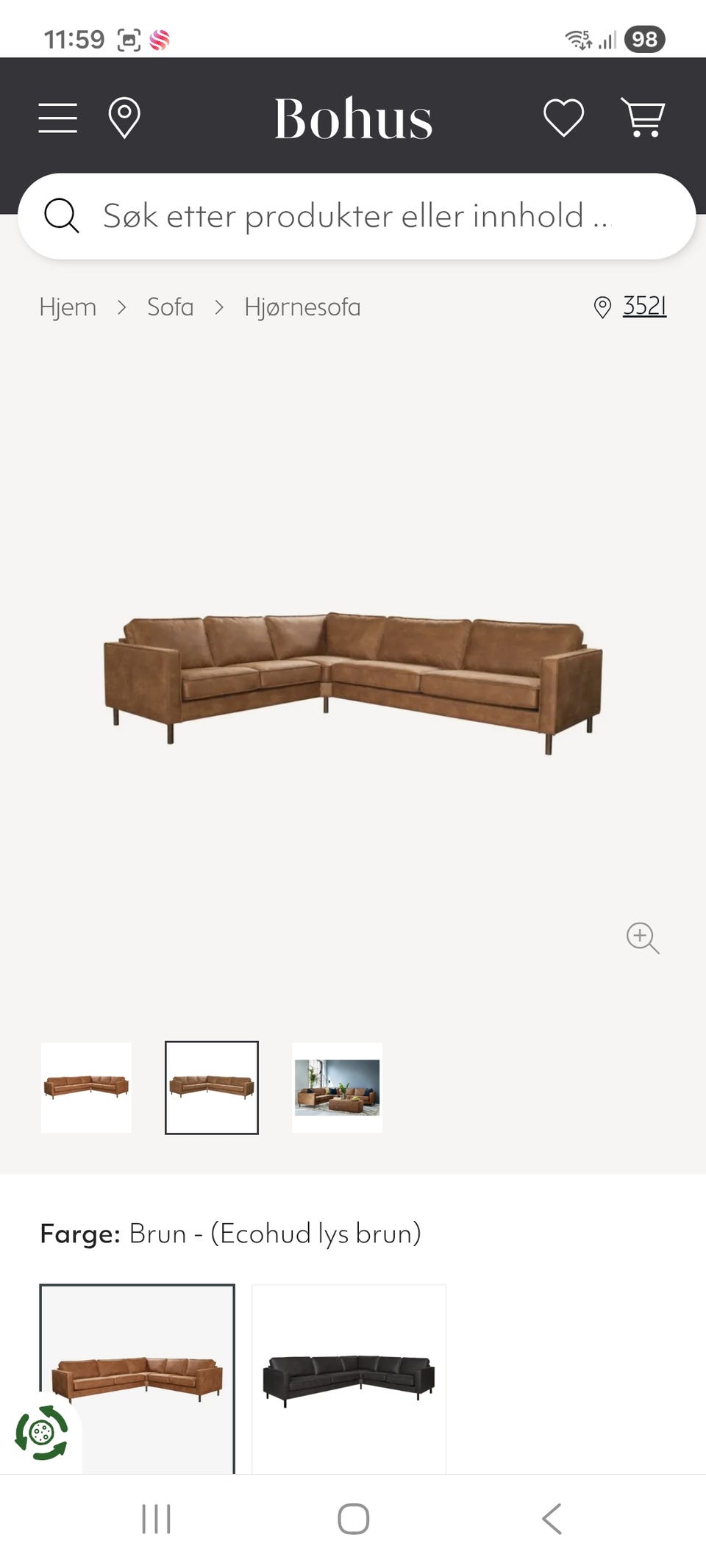The height and width of the screenshot is (1568, 706).
Task: Open the green cookie settings badge
Action: 41,1433
